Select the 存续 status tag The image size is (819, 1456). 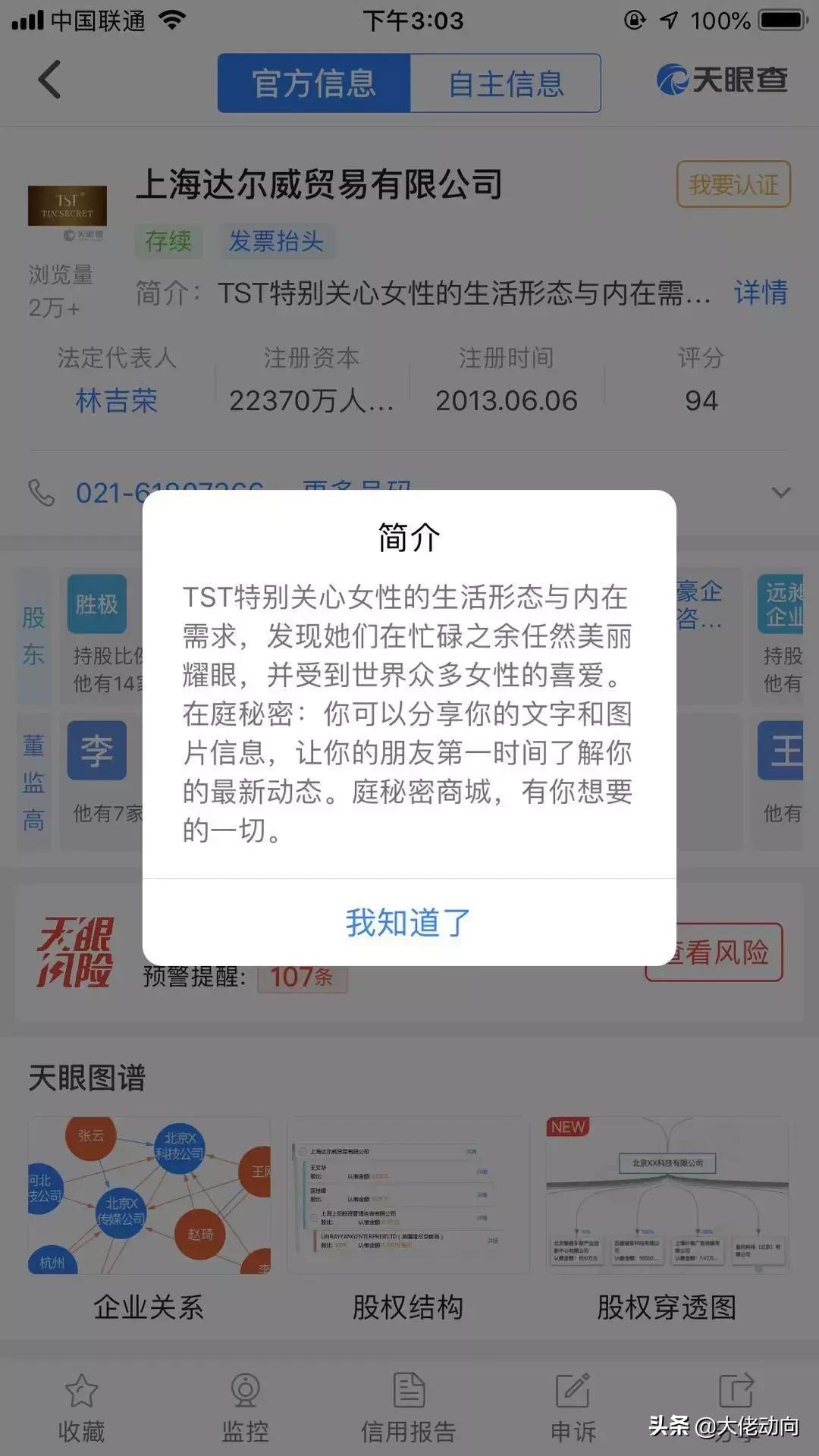[x=169, y=241]
